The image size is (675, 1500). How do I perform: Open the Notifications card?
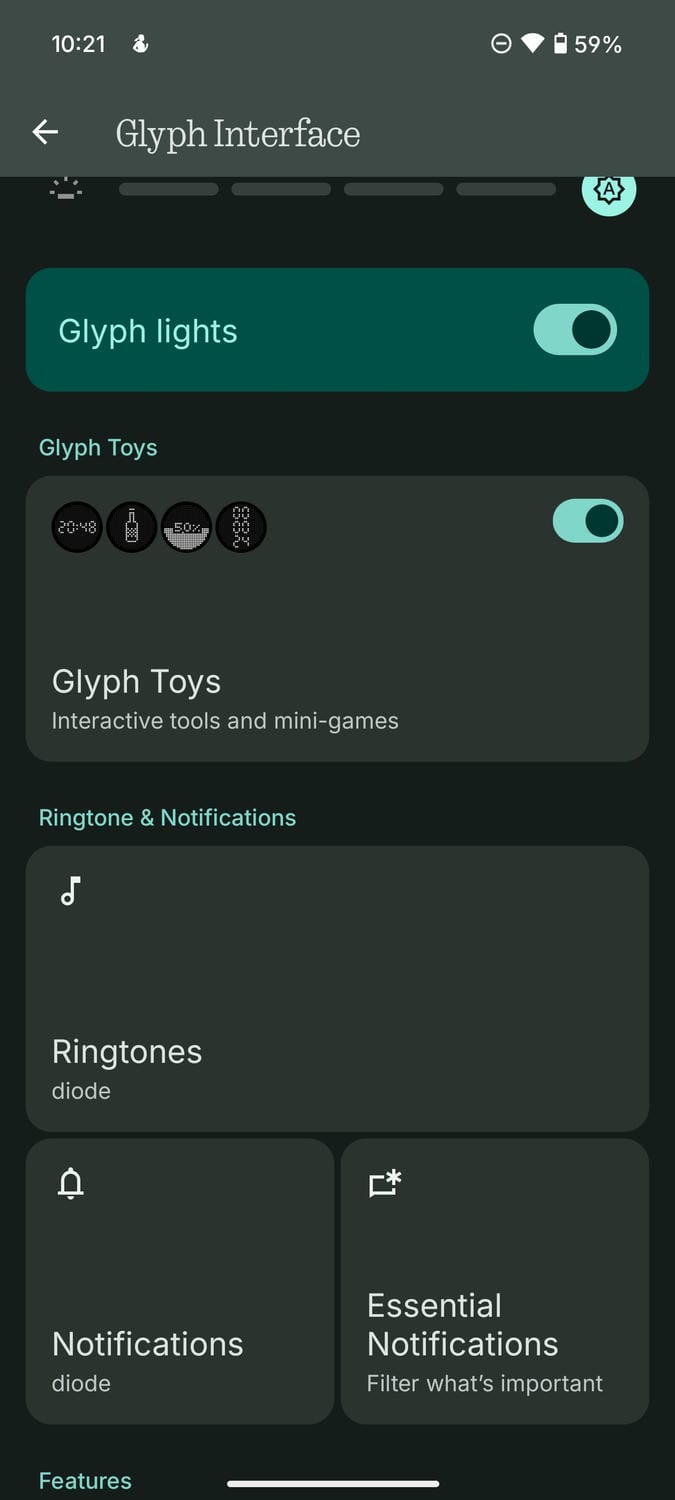[x=180, y=1280]
